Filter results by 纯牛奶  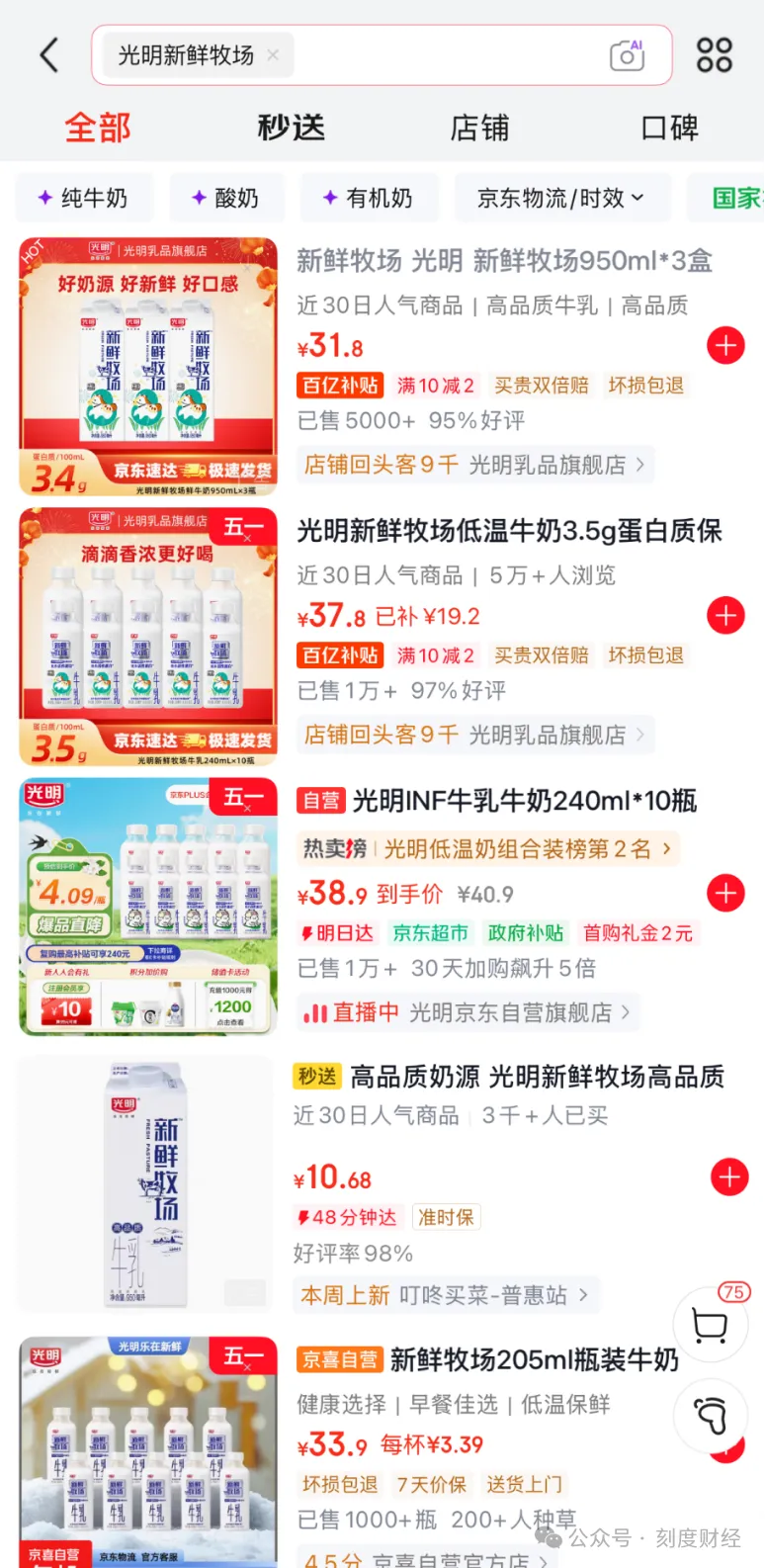[x=84, y=198]
